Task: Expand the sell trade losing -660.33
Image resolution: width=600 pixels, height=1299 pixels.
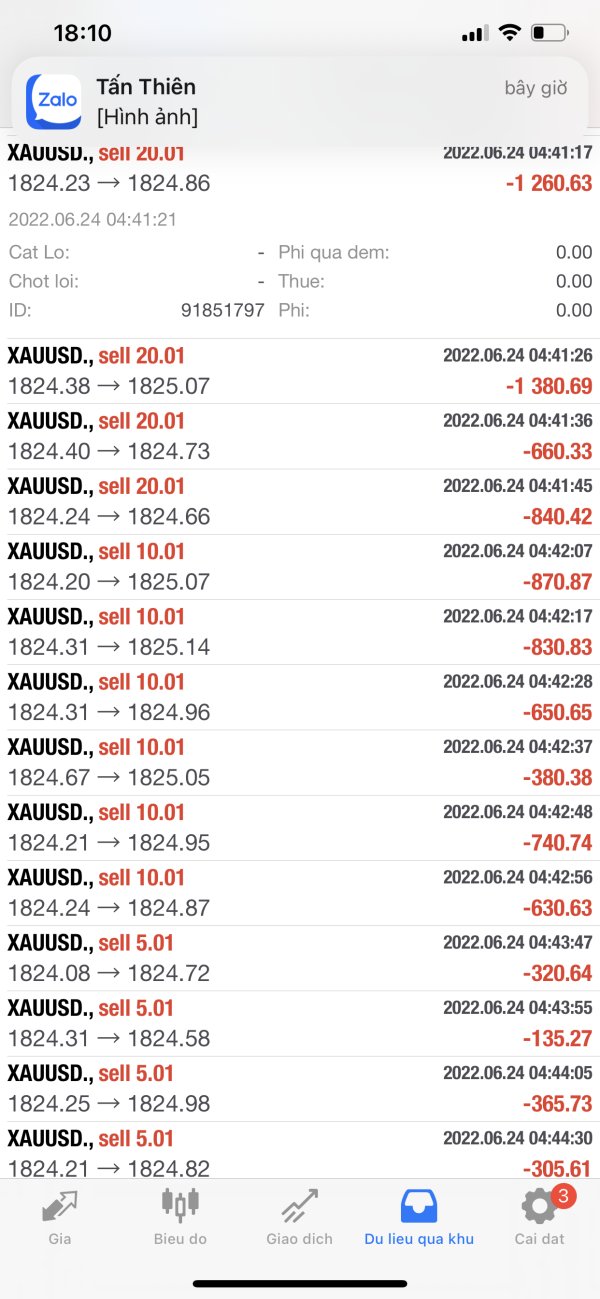Action: [x=300, y=436]
